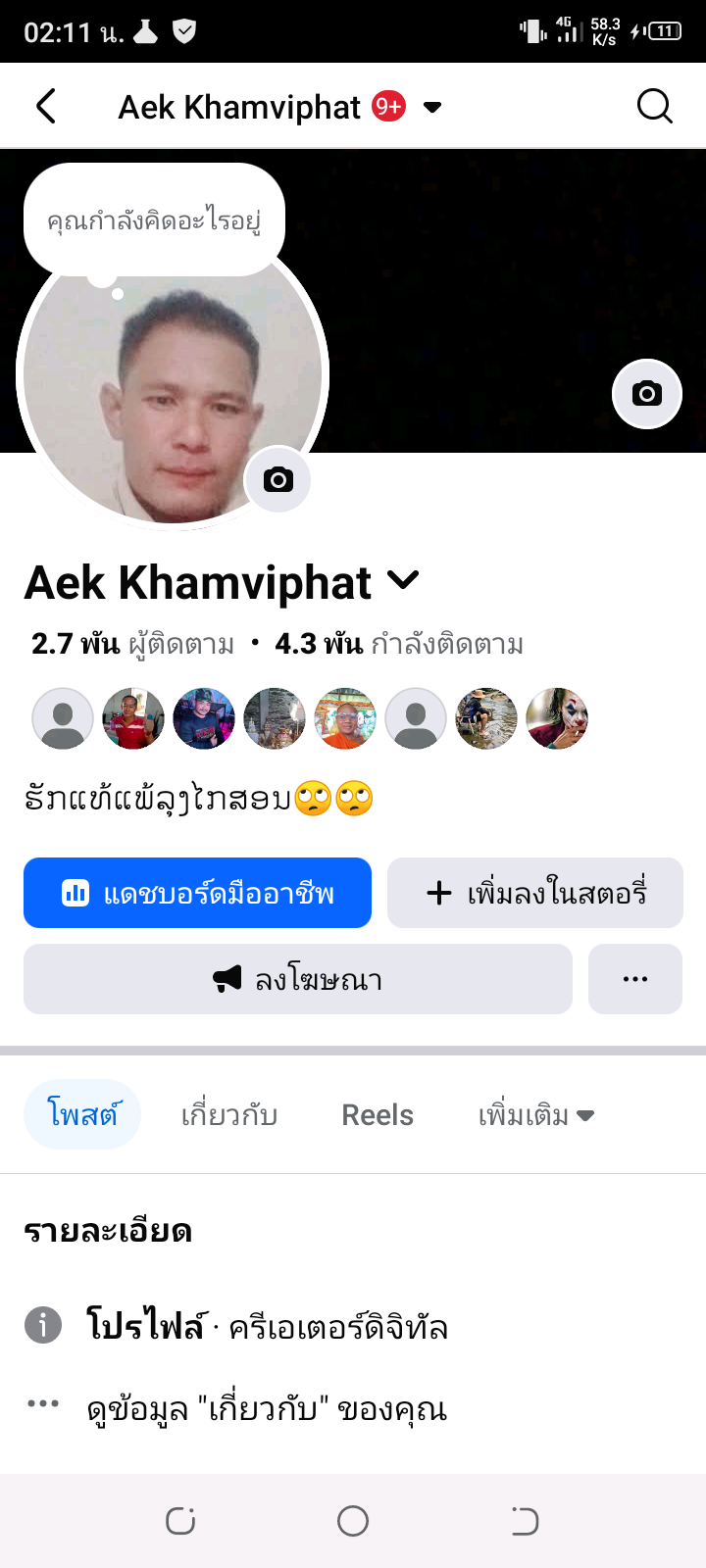706x1568 pixels.
Task: Switch to the เกี่ยวกับ tab
Action: coord(229,1115)
